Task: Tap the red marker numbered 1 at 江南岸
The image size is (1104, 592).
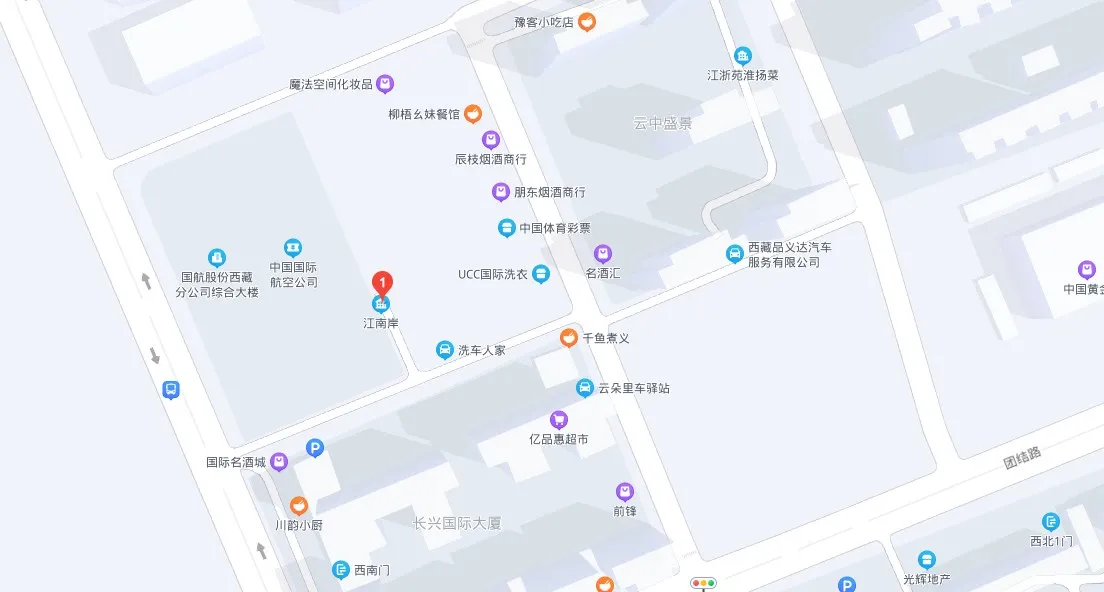Action: 381,284
